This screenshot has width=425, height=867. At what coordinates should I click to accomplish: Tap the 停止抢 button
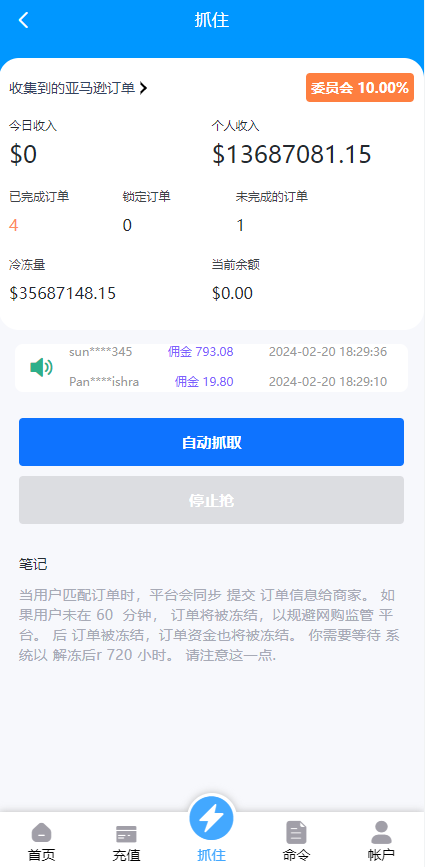(x=211, y=500)
